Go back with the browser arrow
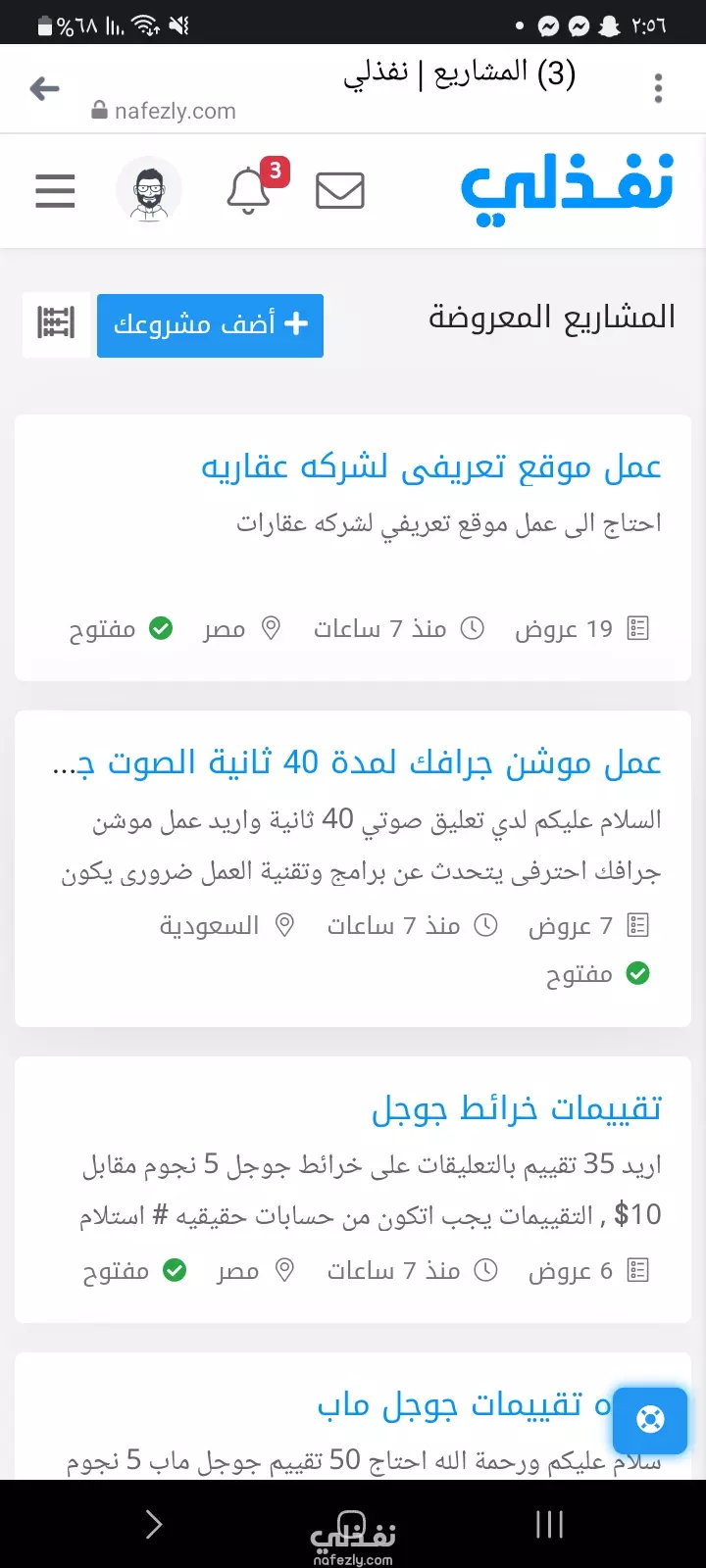 click(44, 89)
